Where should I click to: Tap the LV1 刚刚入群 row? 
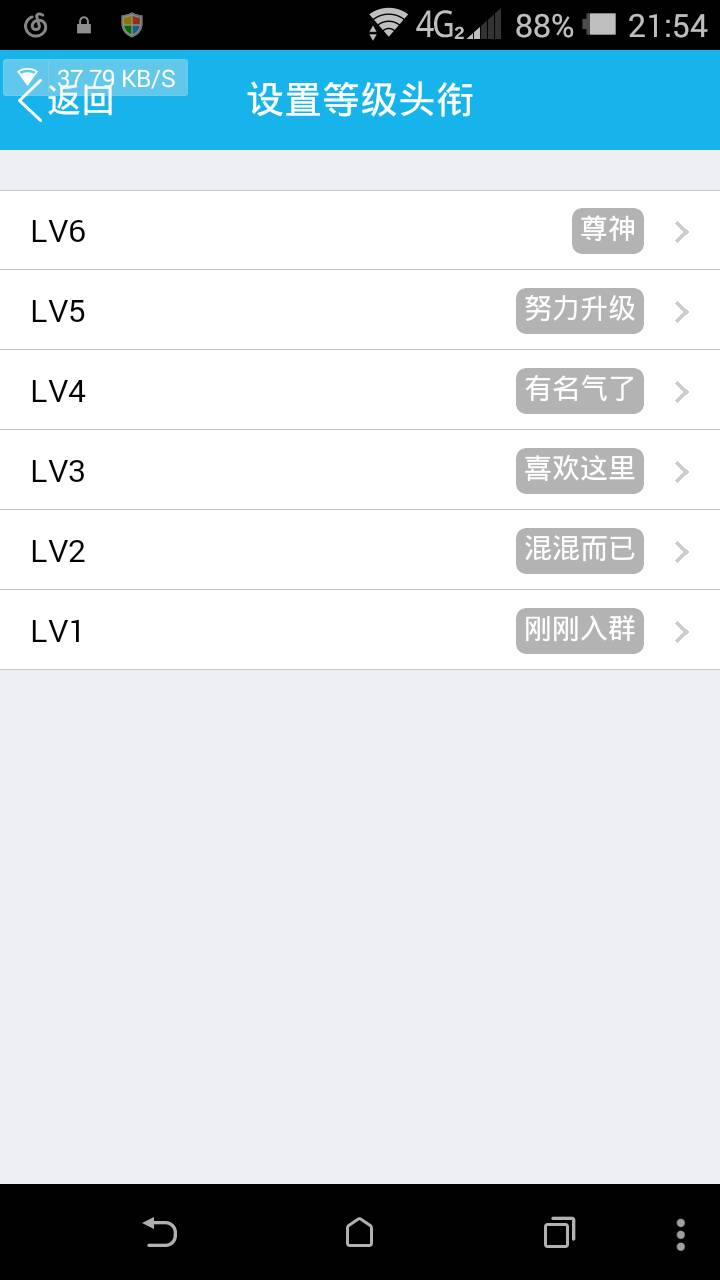[x=360, y=631]
